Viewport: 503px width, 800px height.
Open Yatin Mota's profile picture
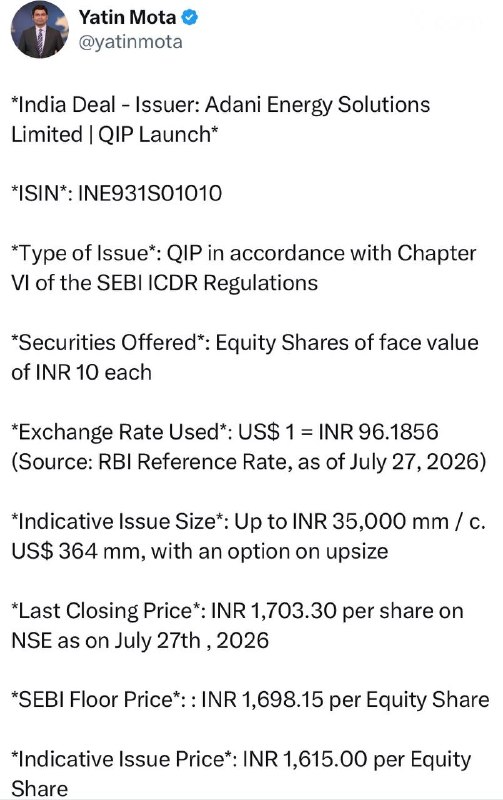[x=40, y=30]
